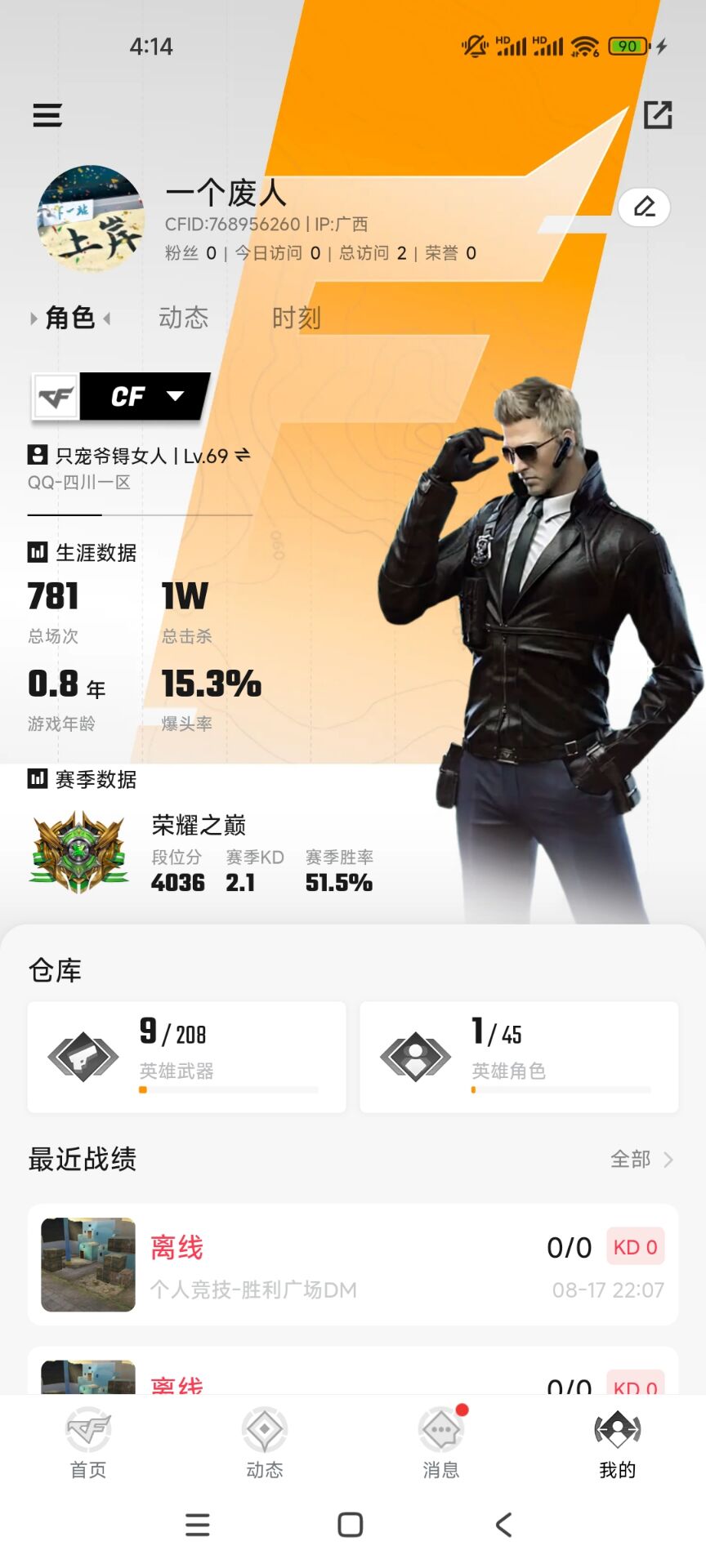Edit the profile with the pencil button
The image size is (706, 1568).
pos(644,207)
